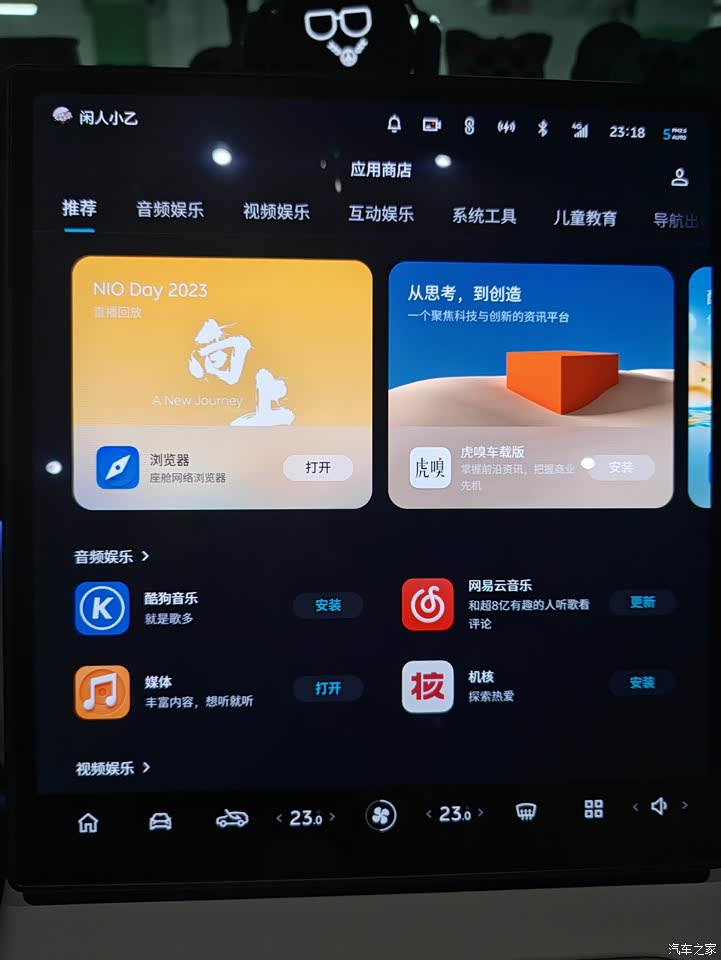The width and height of the screenshot is (721, 960).
Task: Open the user account icon
Action: click(679, 178)
